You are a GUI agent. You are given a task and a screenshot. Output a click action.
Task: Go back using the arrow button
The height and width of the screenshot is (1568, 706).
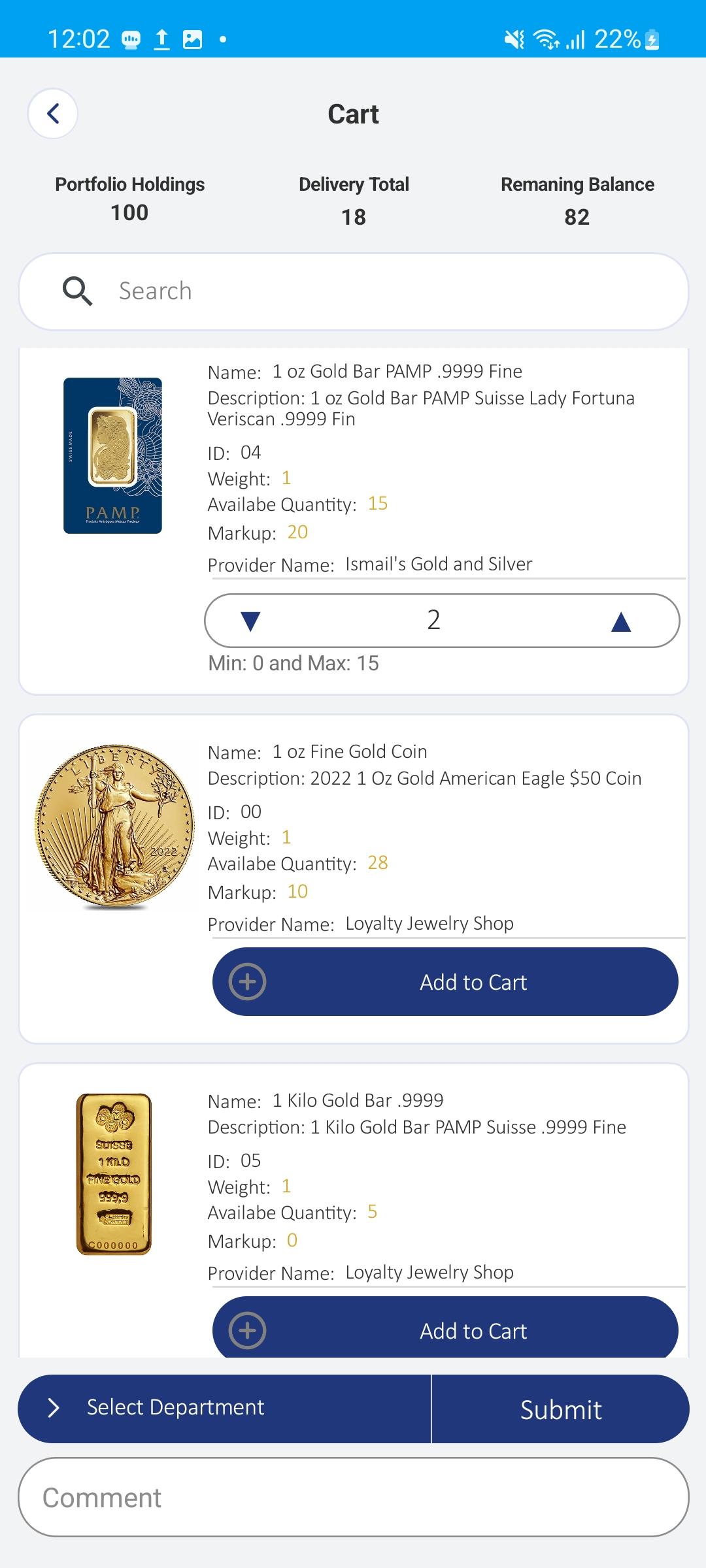coord(53,114)
